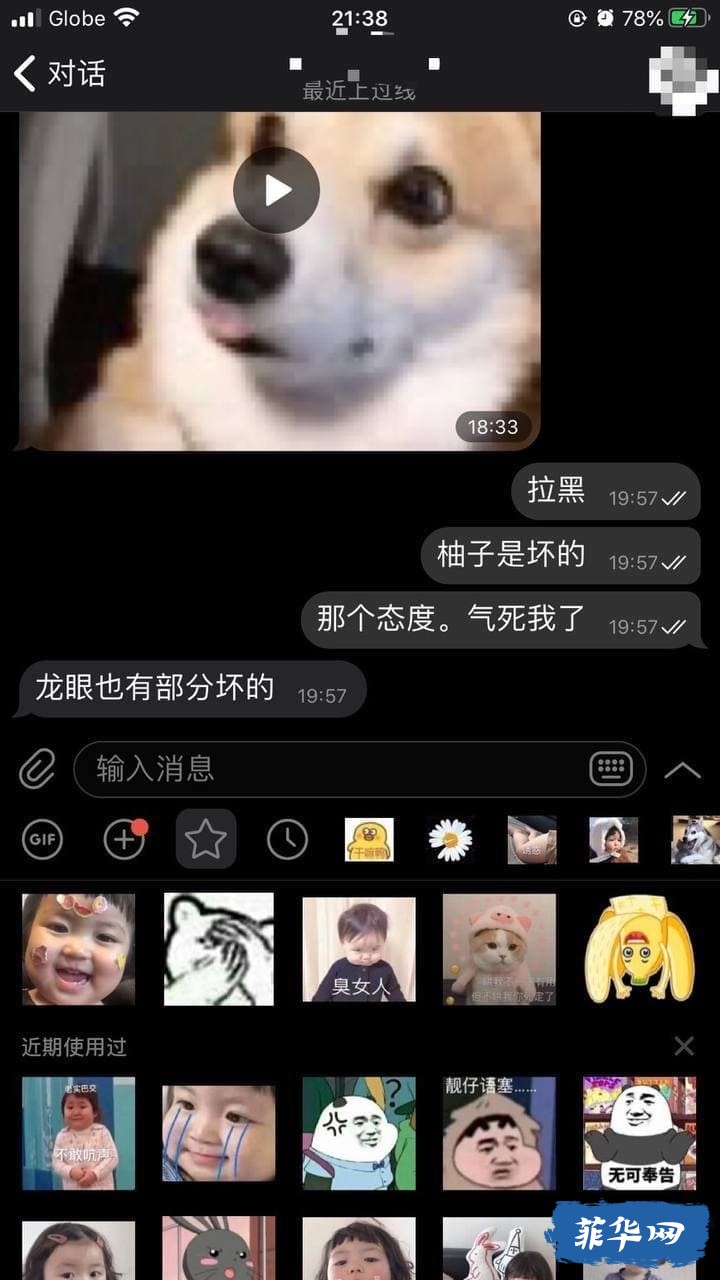This screenshot has width=720, height=1280.
Task: Select the favorites star tab
Action: click(206, 839)
